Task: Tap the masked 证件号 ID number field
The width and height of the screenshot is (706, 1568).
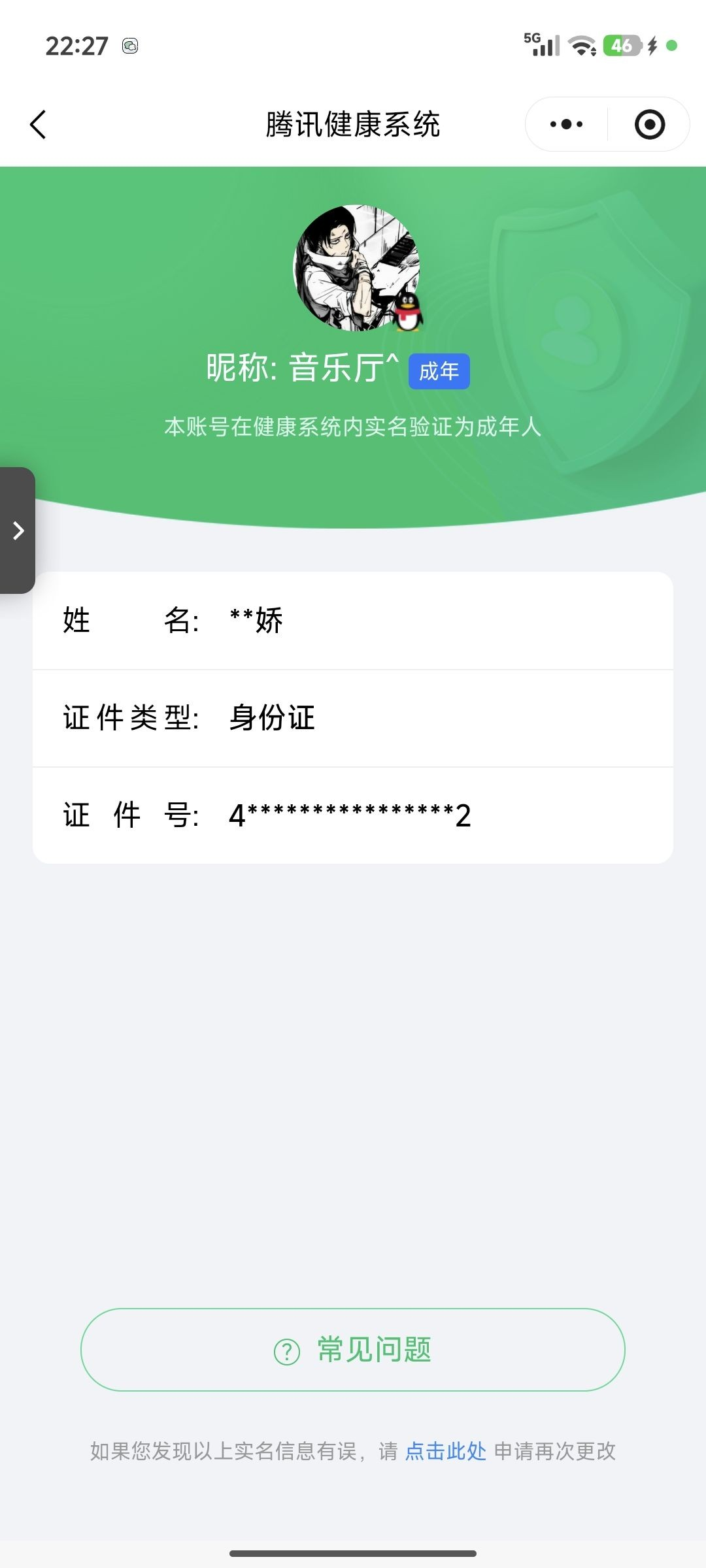Action: (353, 815)
